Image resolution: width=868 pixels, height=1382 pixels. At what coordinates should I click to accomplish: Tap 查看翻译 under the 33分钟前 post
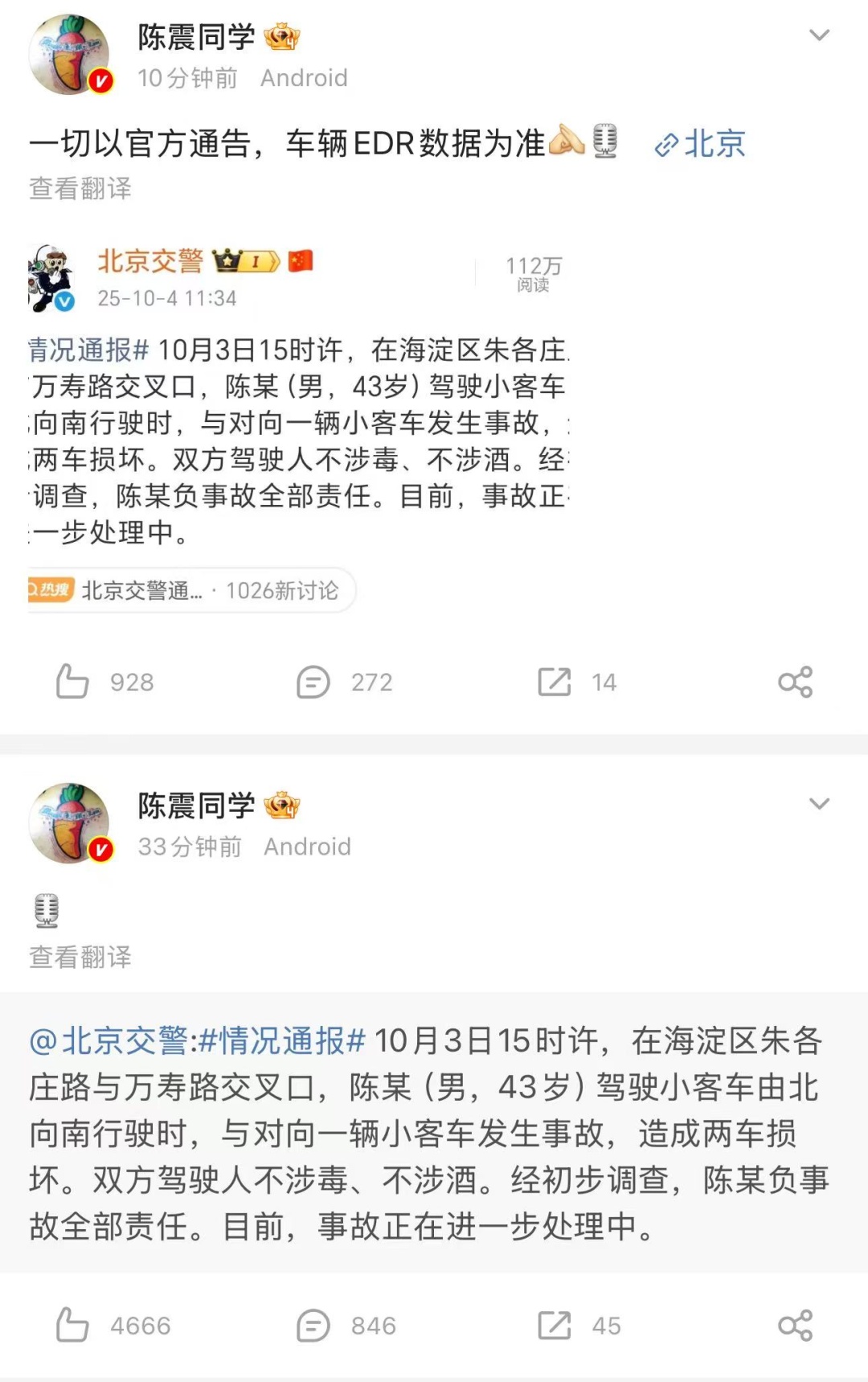click(x=80, y=957)
